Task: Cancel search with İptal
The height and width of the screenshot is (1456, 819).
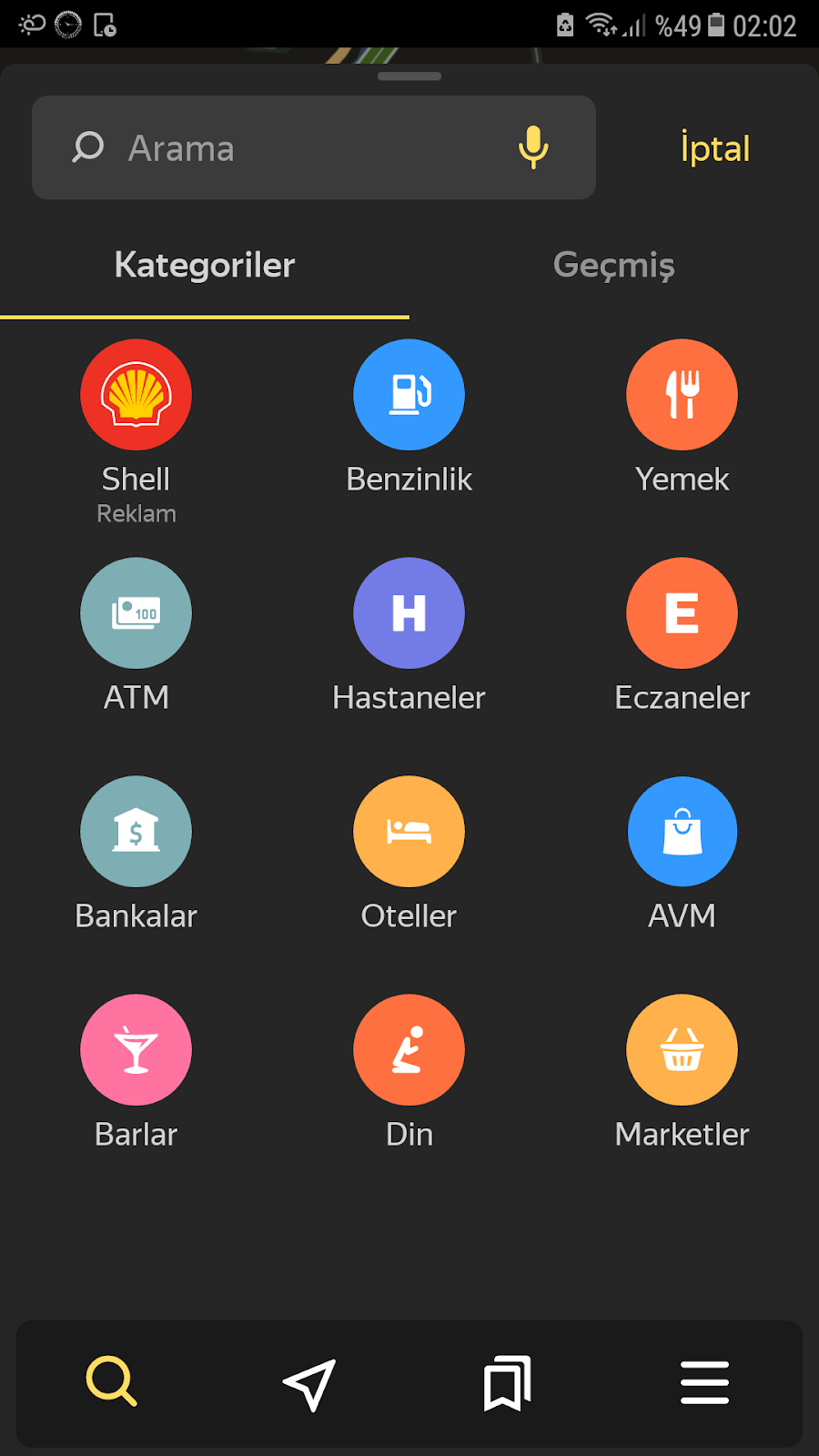Action: pos(715,148)
